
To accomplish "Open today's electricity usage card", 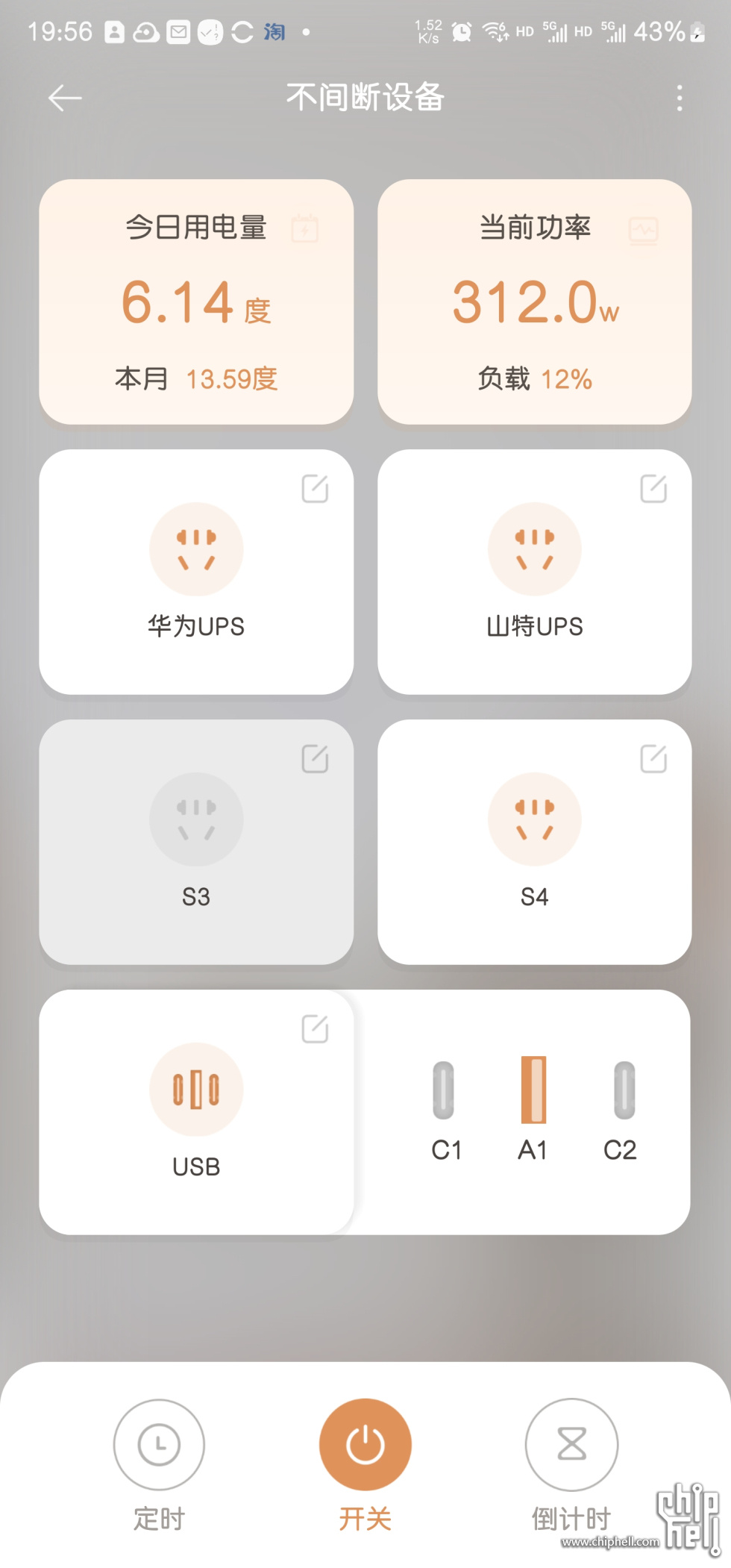I will pyautogui.click(x=196, y=302).
